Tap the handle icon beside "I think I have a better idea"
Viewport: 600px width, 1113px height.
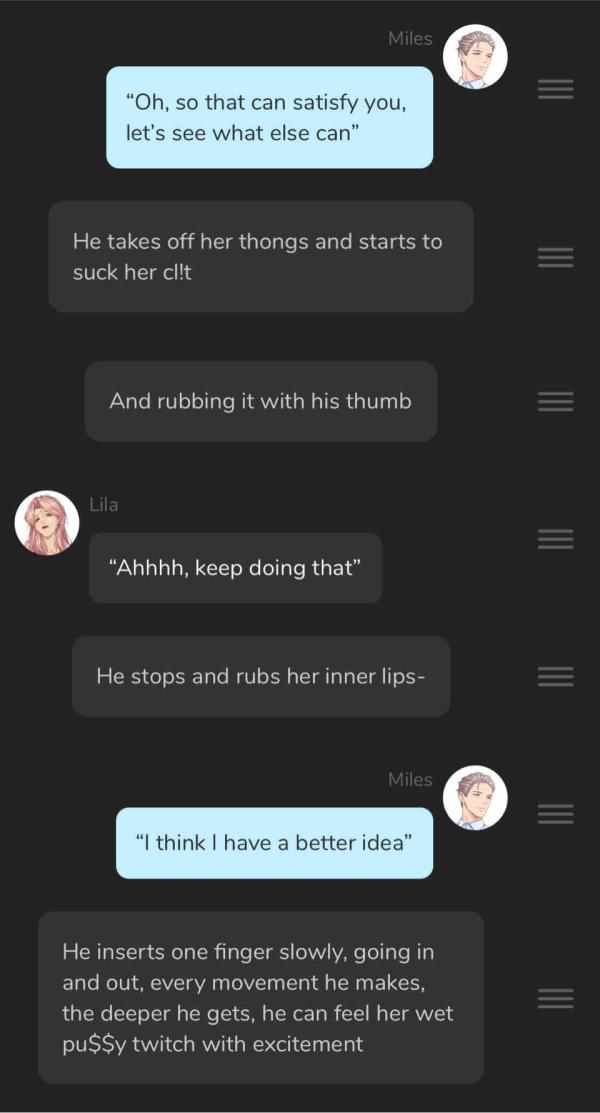pyautogui.click(x=555, y=813)
